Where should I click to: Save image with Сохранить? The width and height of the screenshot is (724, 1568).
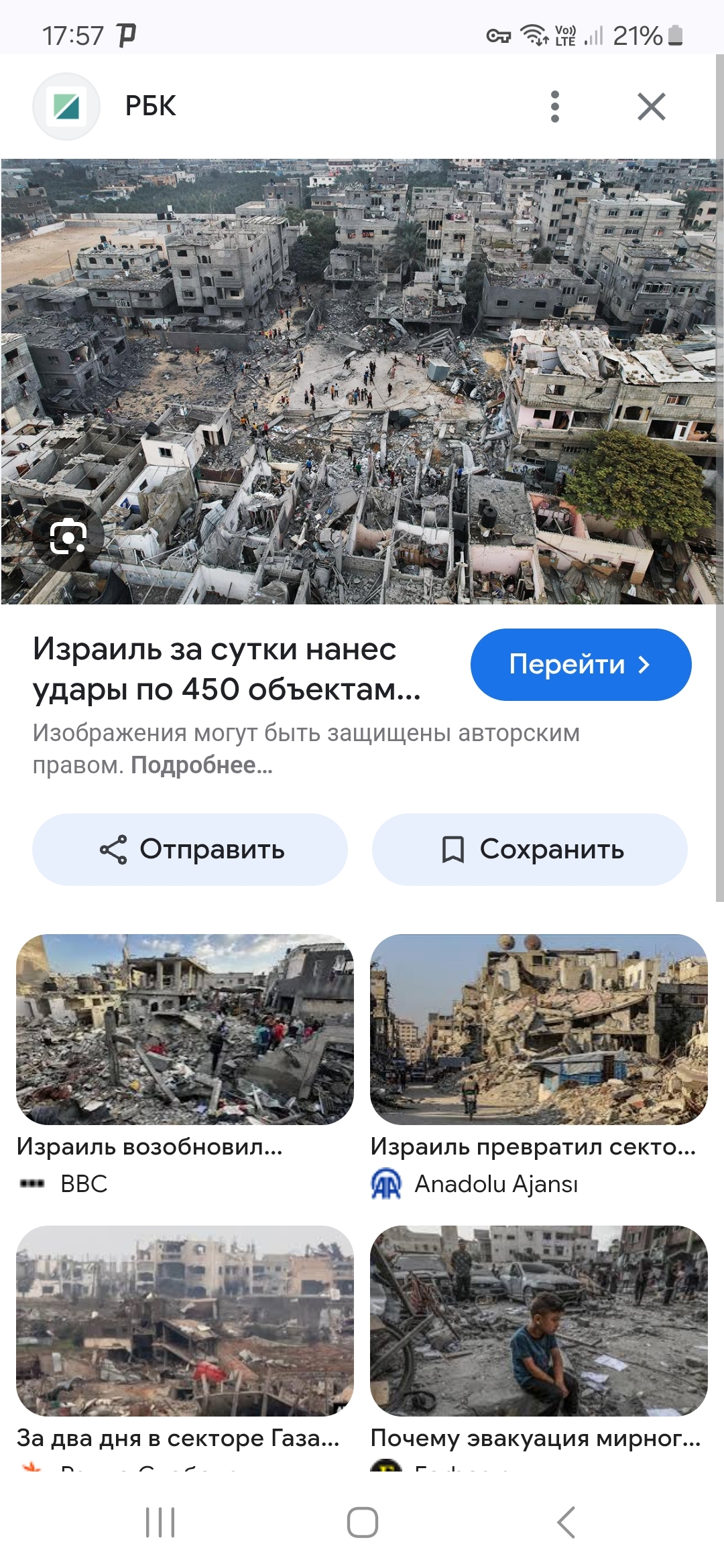[530, 849]
